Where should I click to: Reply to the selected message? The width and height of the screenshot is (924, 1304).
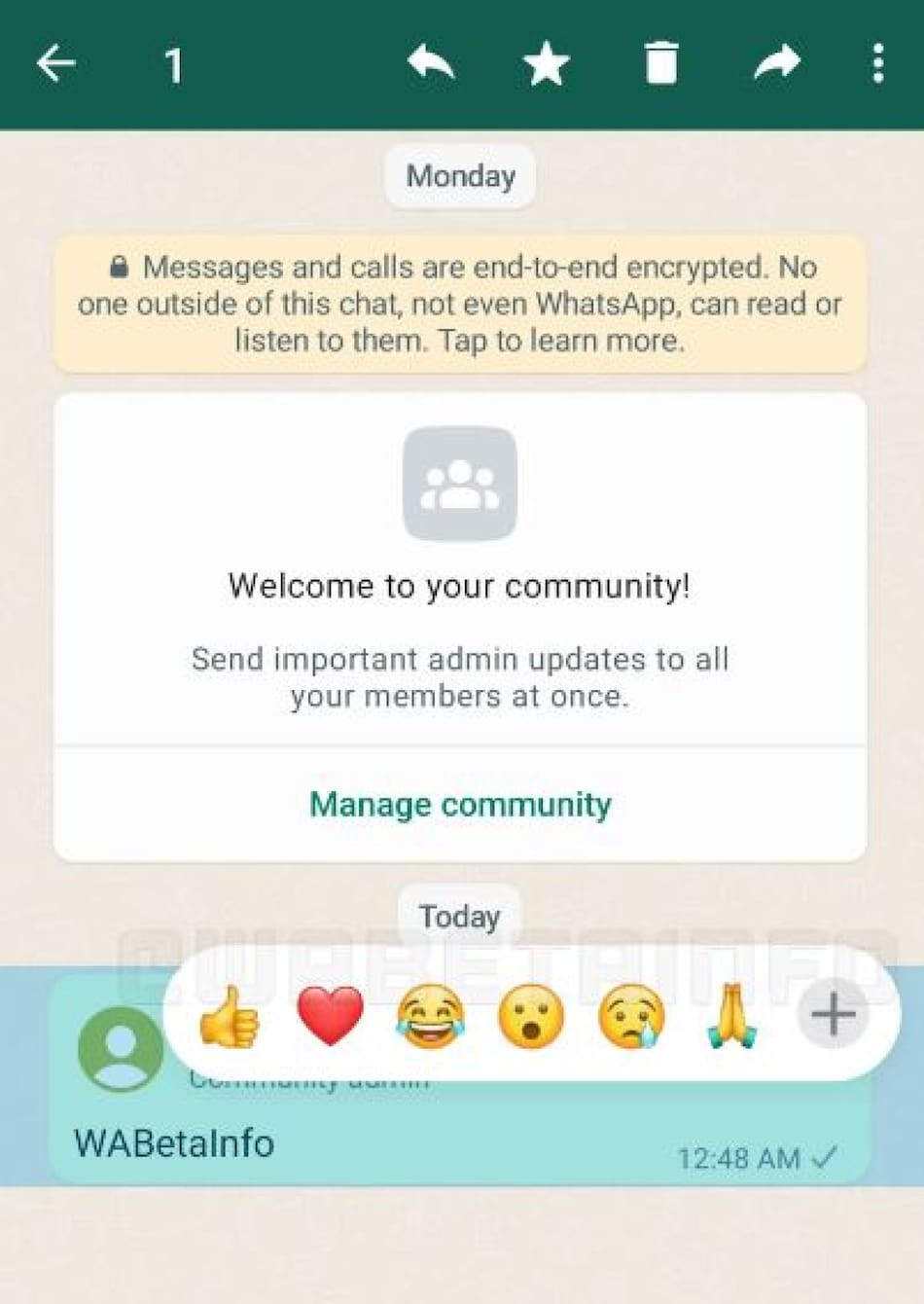(x=431, y=64)
